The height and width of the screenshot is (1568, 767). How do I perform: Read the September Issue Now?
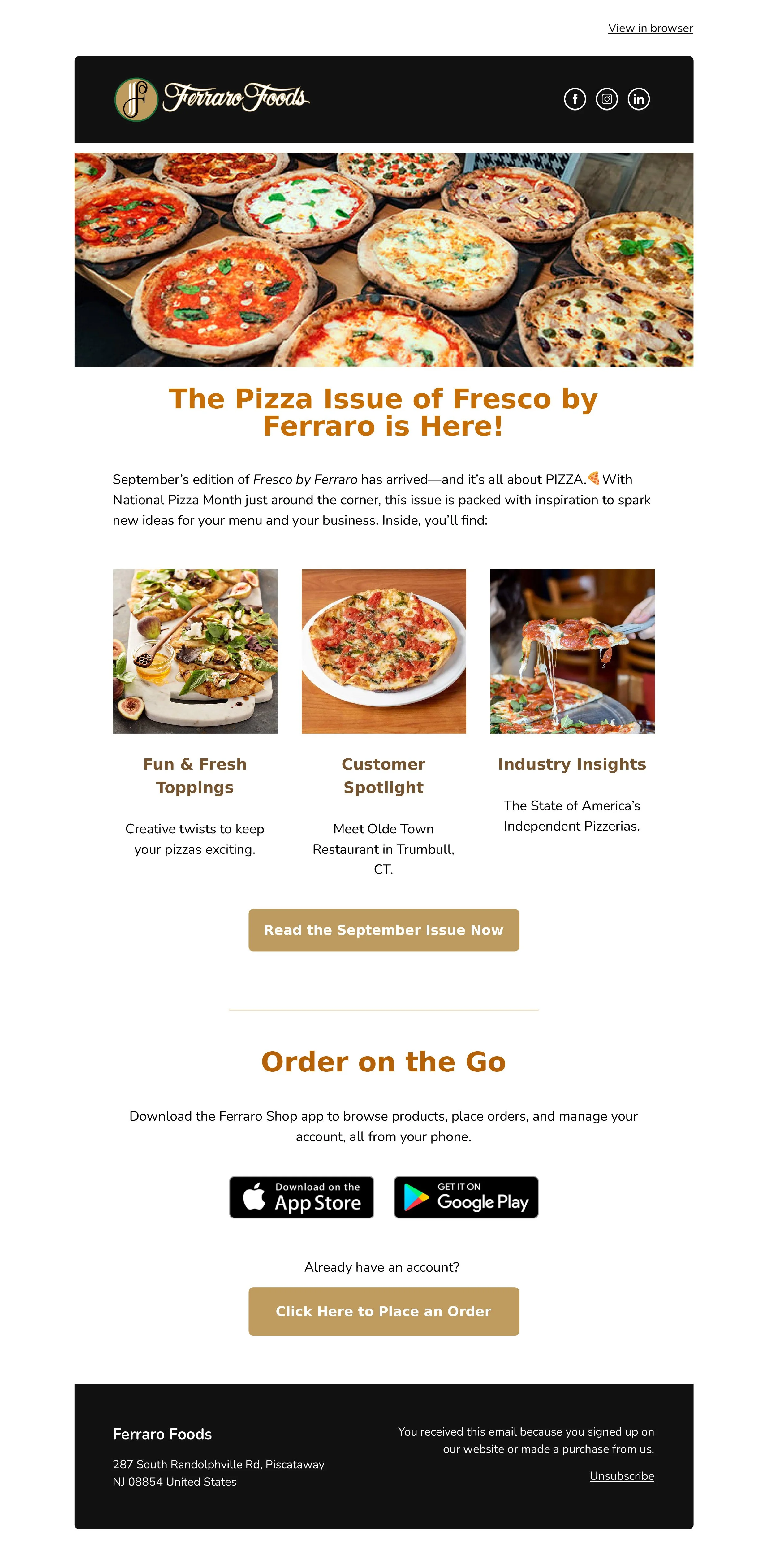pos(384,930)
